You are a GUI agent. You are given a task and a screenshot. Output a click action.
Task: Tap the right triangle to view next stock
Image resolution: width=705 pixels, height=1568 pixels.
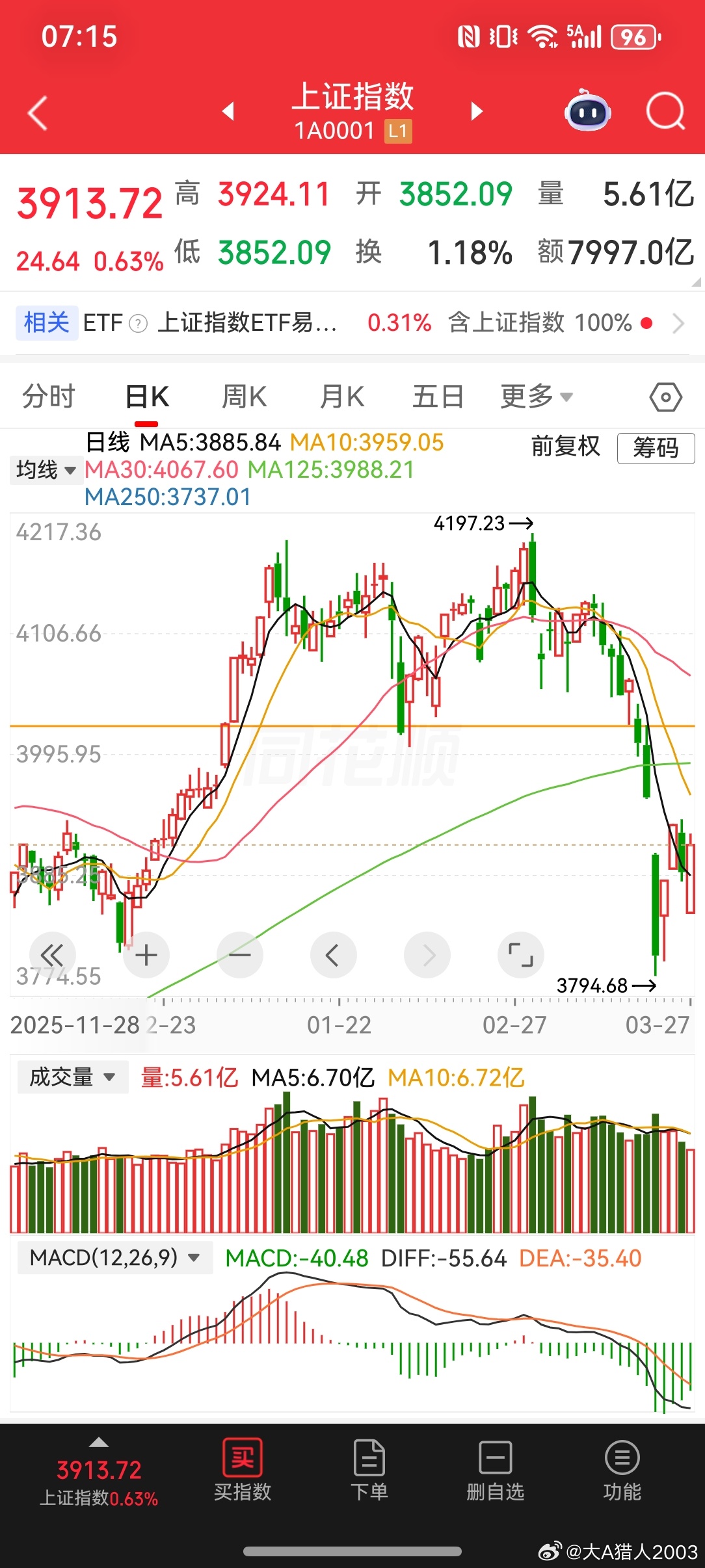(477, 112)
